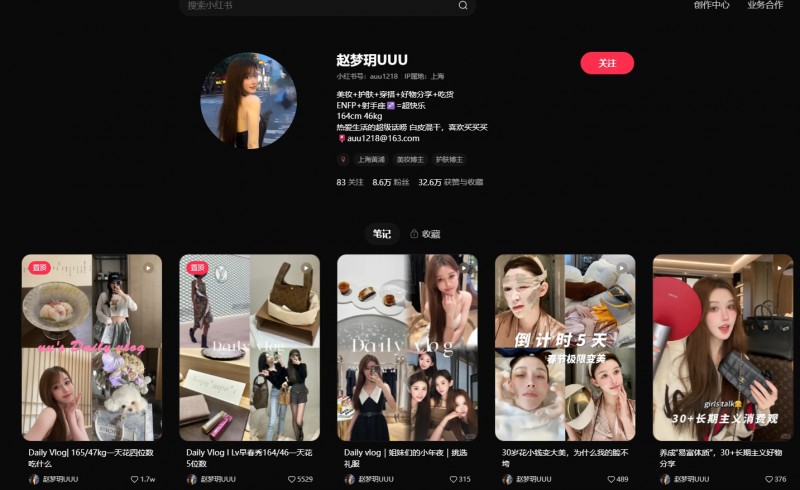Switch to the 笔记 tab
The image size is (800, 490).
pos(382,234)
